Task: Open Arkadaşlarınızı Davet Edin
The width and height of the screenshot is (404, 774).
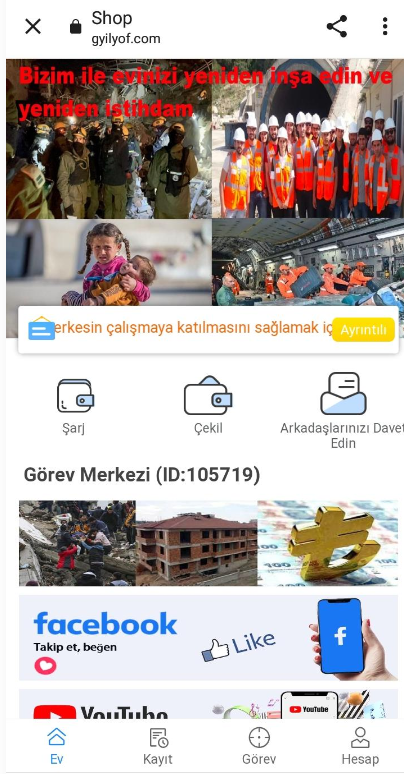Action: pos(343,411)
